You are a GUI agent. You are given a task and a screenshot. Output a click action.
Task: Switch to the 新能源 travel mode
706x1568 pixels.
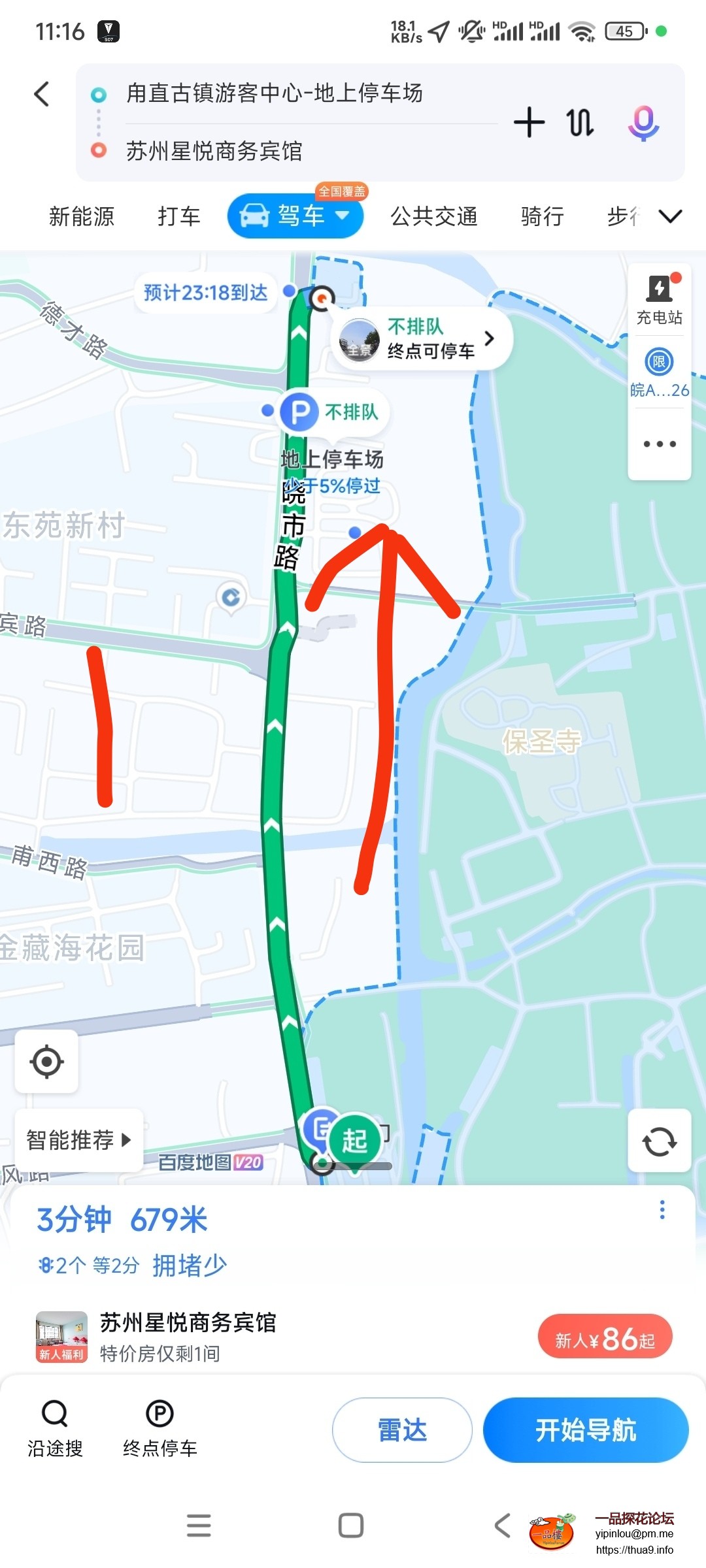coord(82,216)
